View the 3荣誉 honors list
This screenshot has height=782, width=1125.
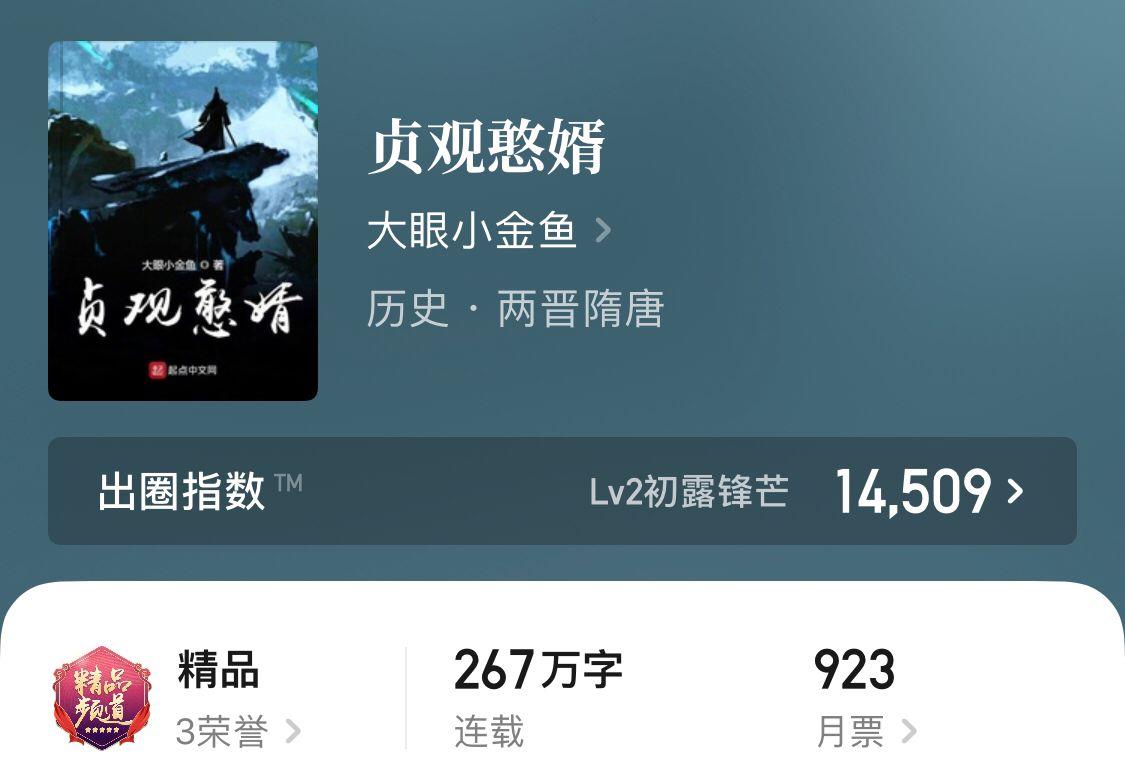pyautogui.click(x=238, y=732)
